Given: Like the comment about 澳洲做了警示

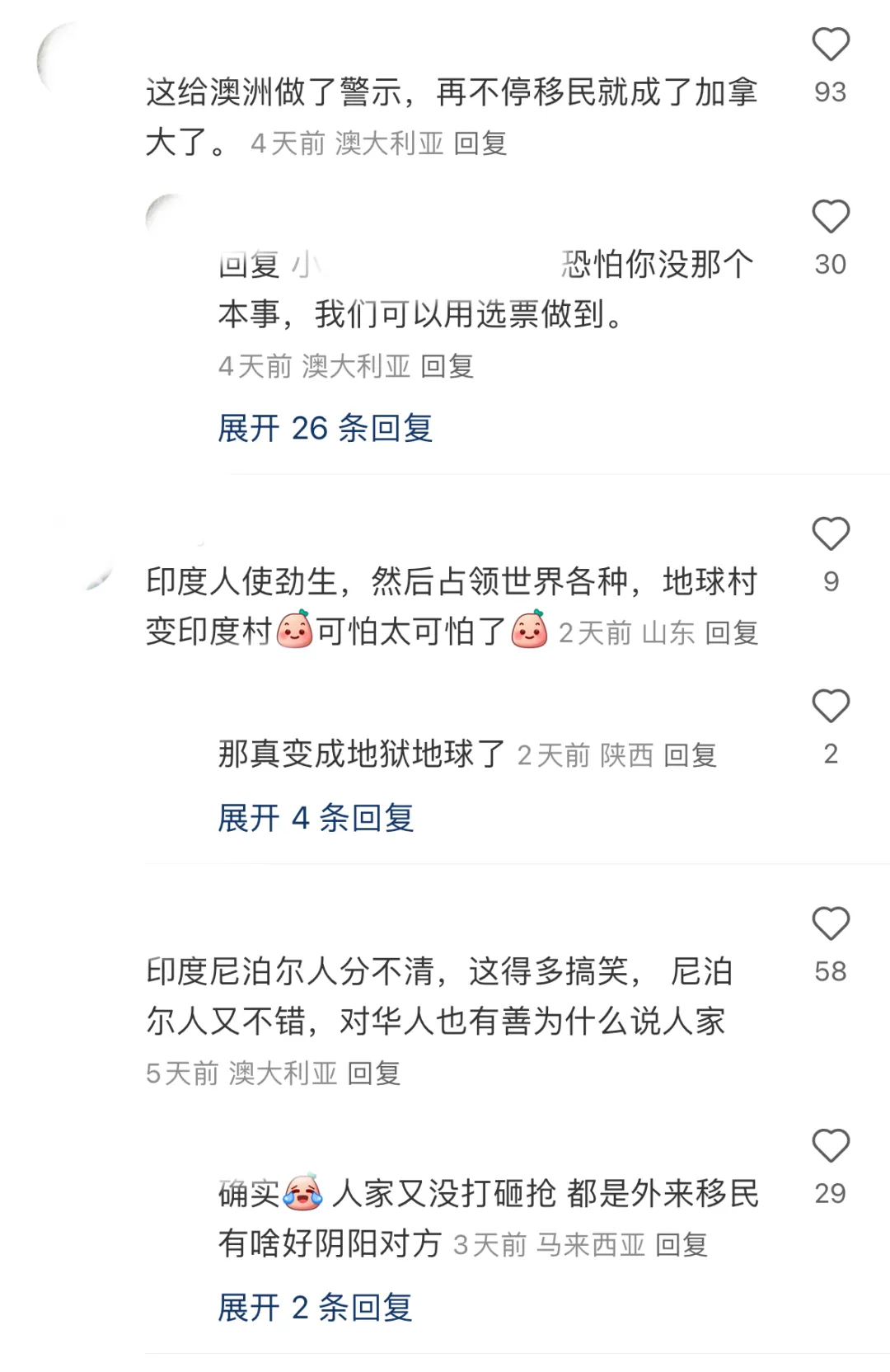Looking at the screenshot, I should tap(830, 45).
